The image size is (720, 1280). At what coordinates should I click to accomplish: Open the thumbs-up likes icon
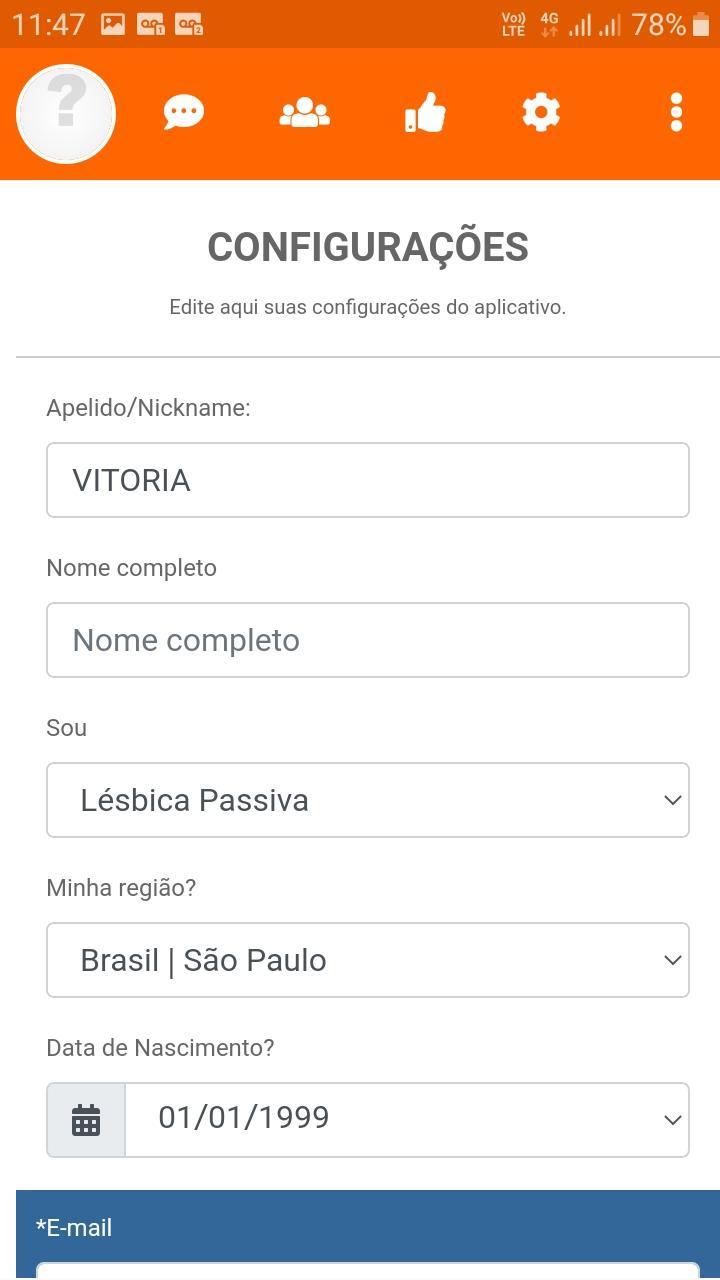[x=425, y=113]
